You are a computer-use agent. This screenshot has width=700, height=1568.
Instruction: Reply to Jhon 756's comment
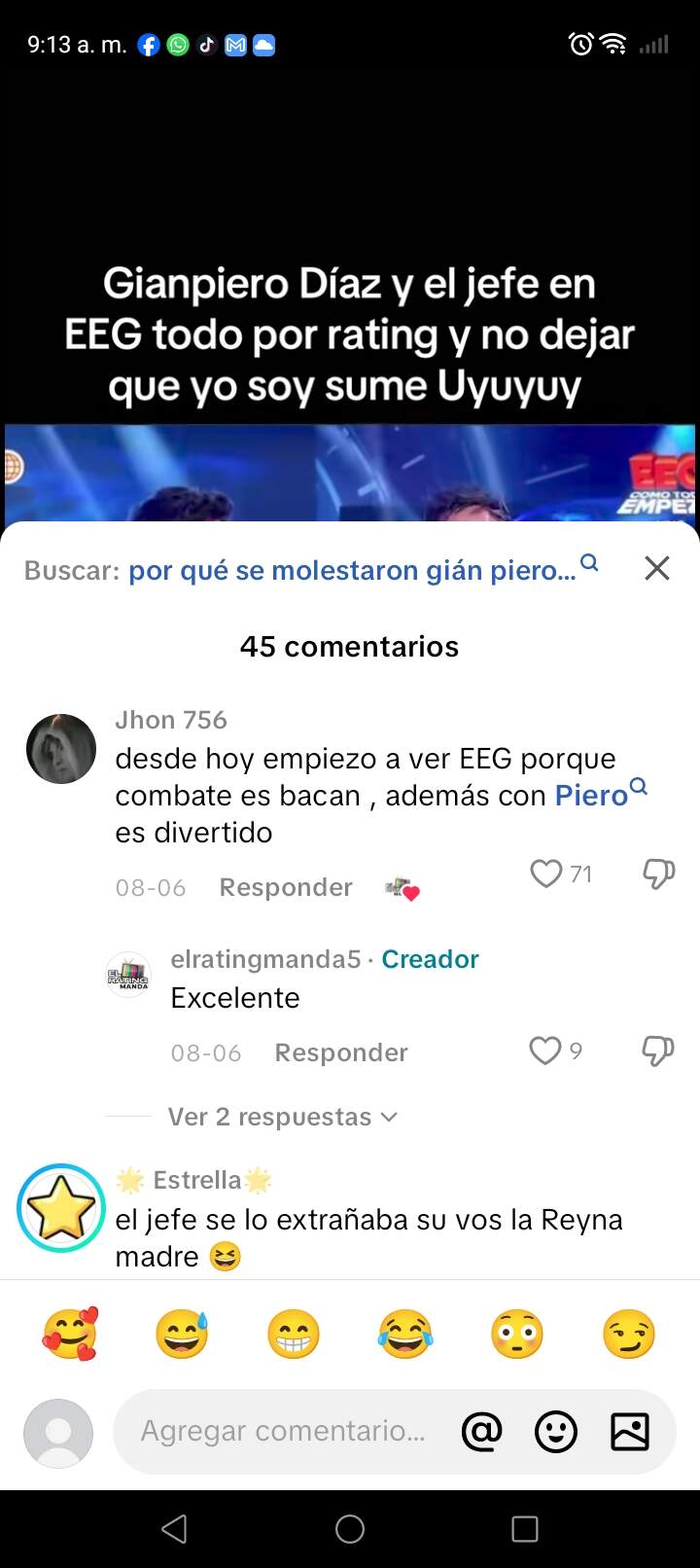[286, 887]
